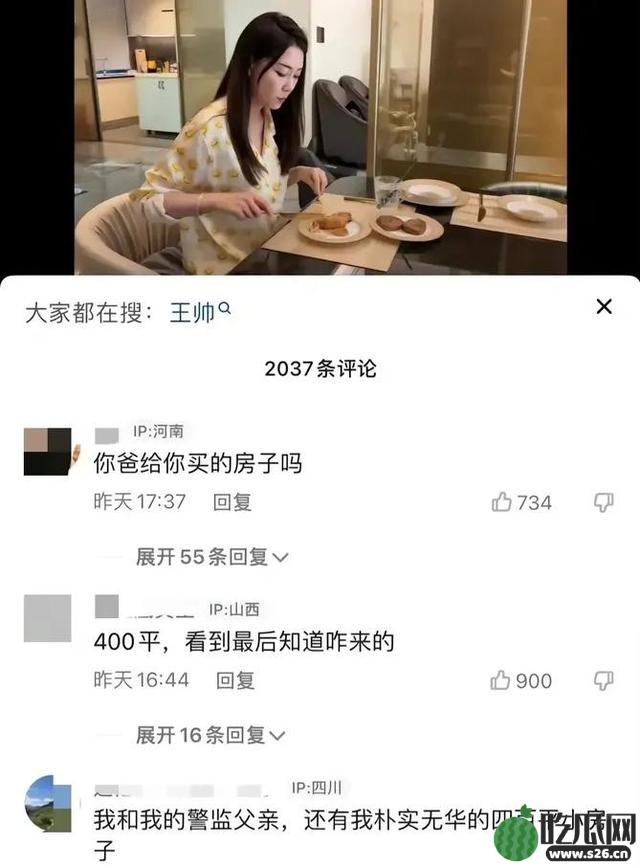Expand 55 replies under first comment
The image size is (640, 866).
tap(212, 557)
